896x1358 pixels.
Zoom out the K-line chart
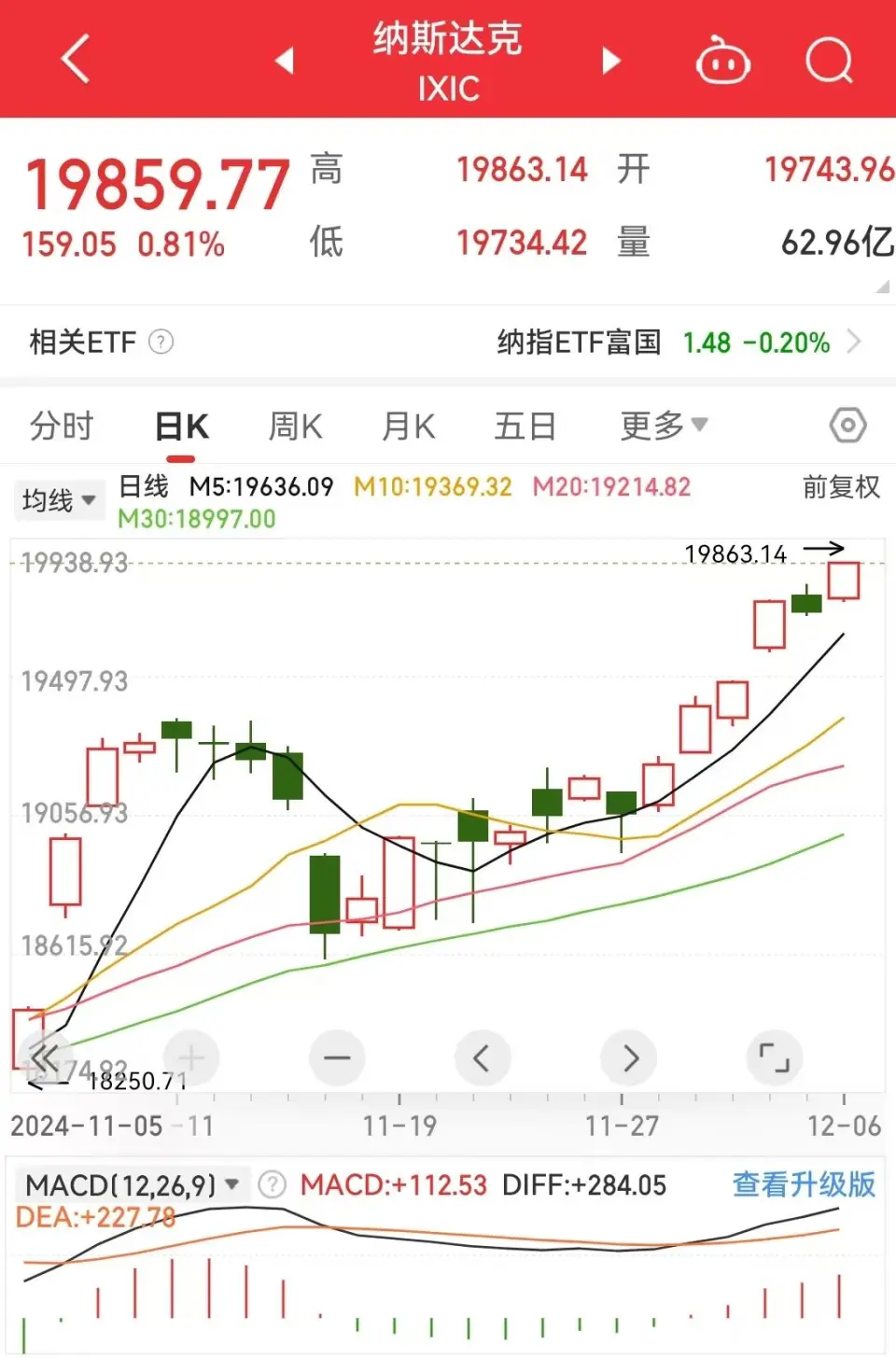pos(337,1058)
